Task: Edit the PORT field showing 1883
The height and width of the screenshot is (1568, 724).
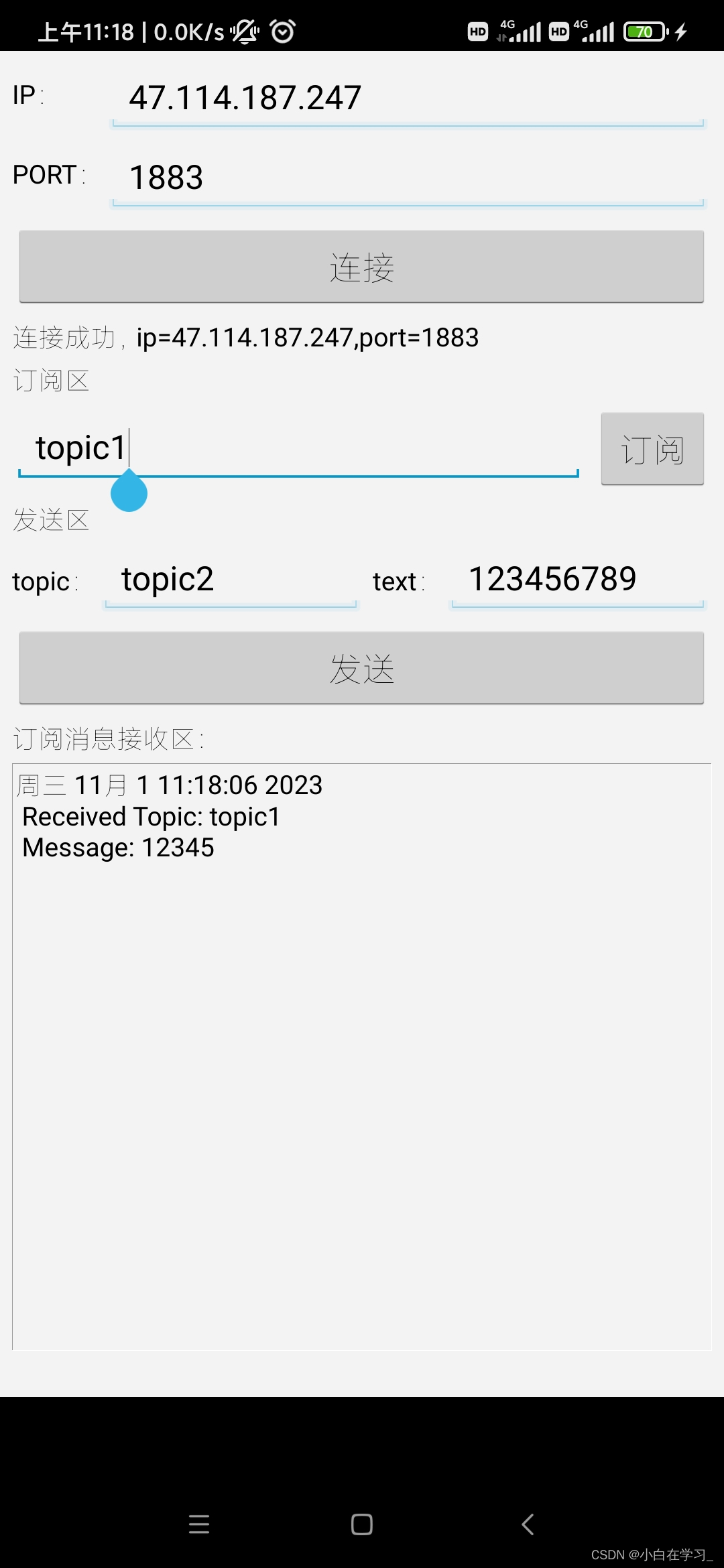Action: click(x=408, y=178)
